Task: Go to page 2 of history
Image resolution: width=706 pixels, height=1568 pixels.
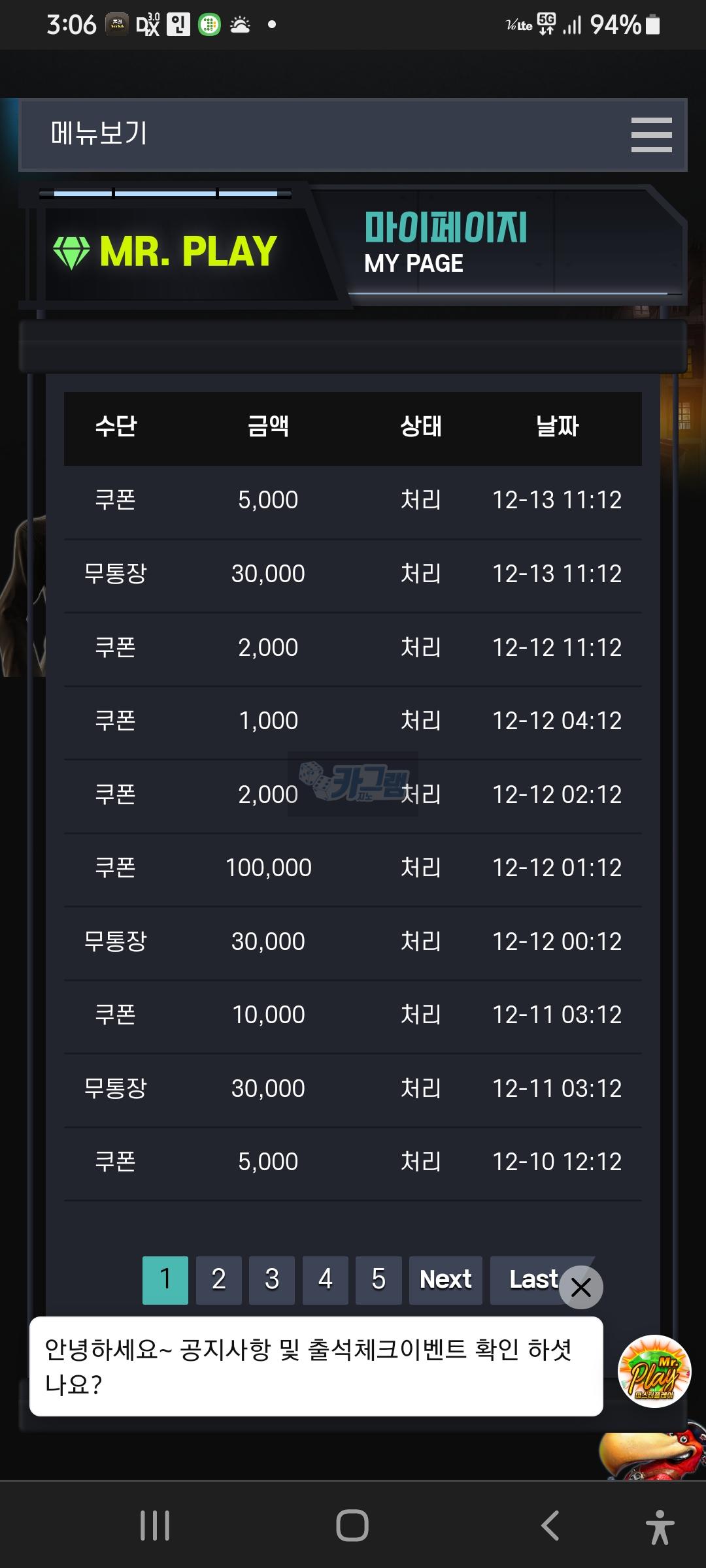Action: pos(219,1279)
